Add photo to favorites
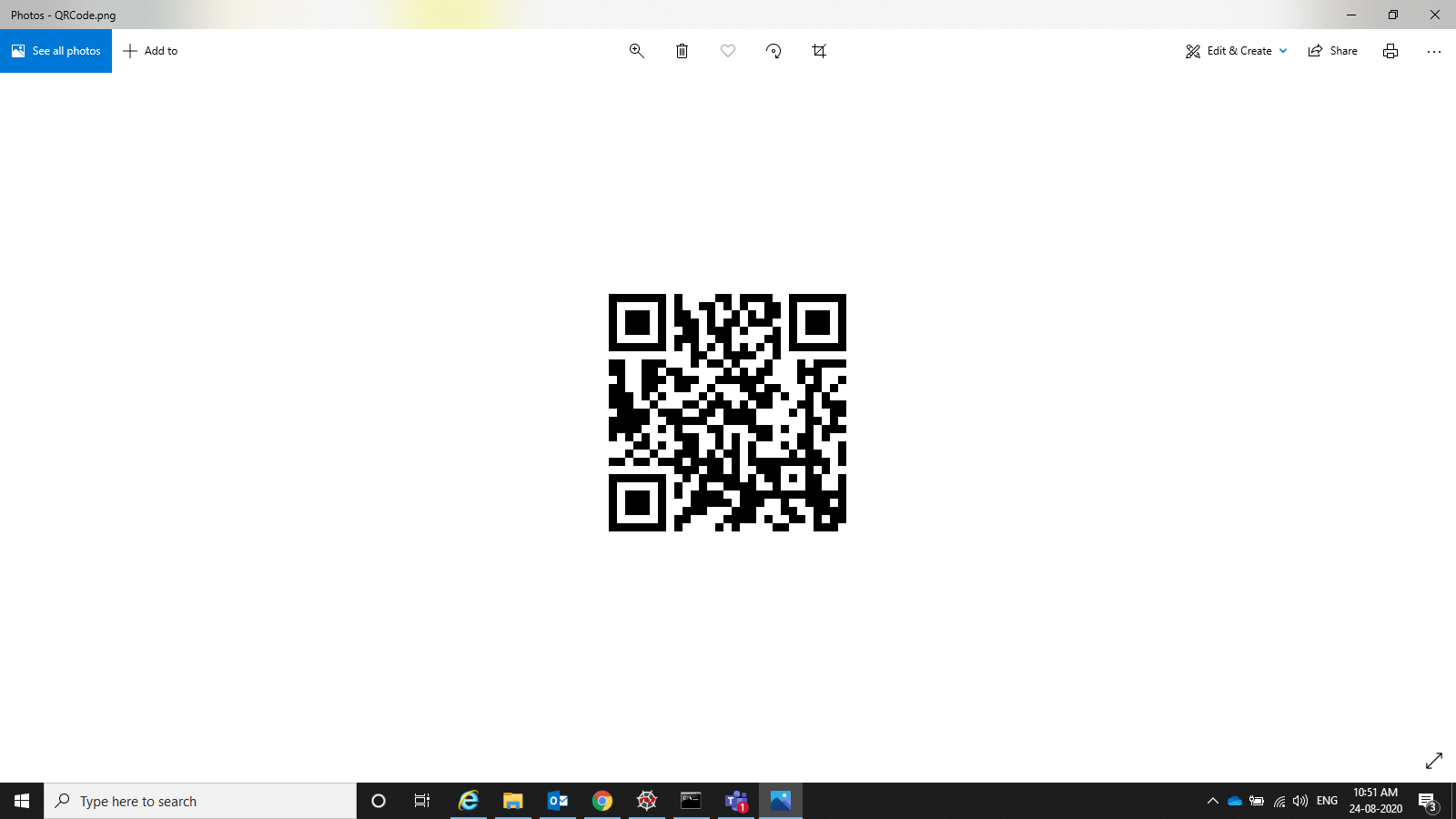This screenshot has width=1456, height=819. click(728, 51)
